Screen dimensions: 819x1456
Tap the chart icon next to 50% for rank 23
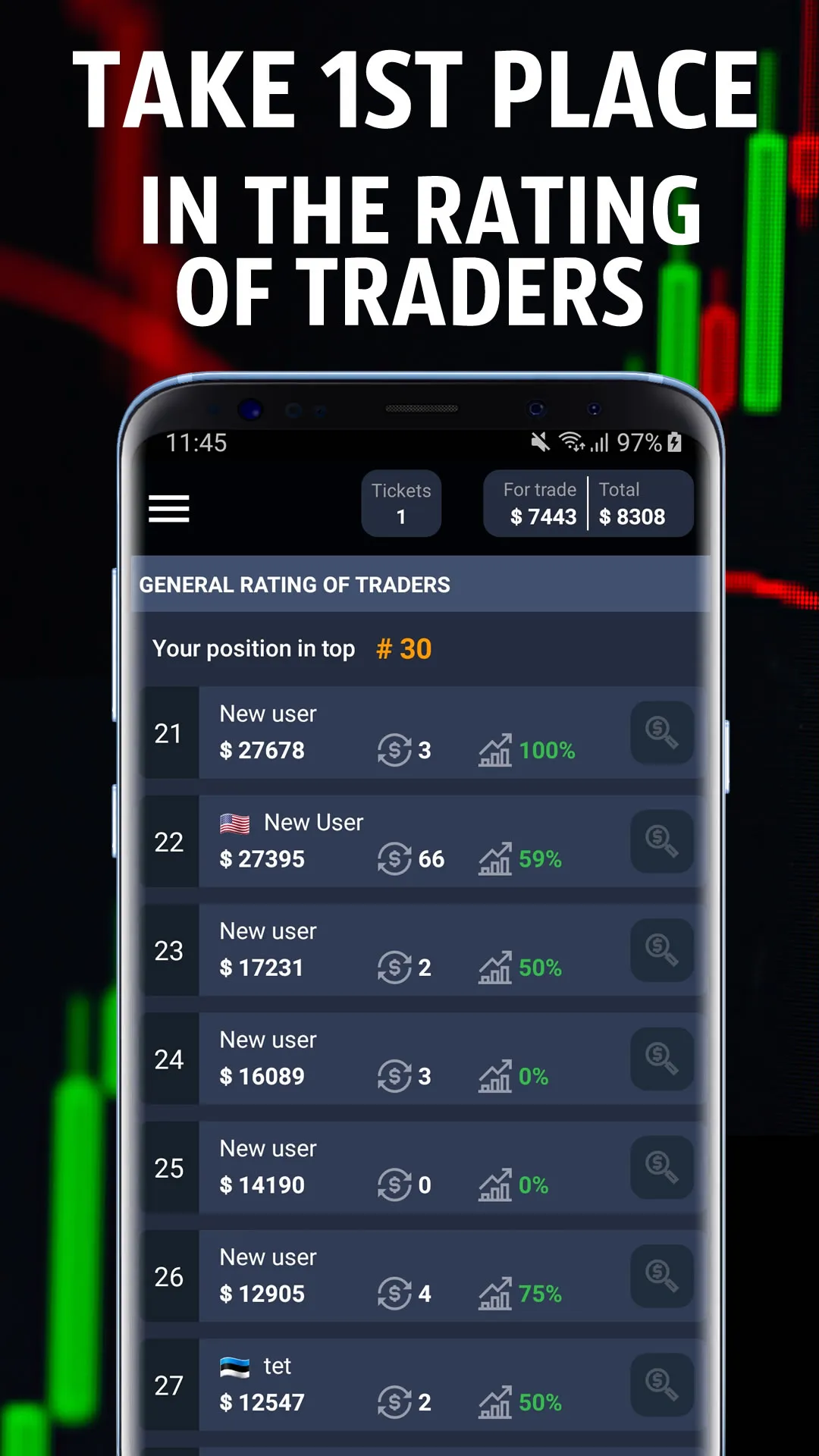click(494, 968)
